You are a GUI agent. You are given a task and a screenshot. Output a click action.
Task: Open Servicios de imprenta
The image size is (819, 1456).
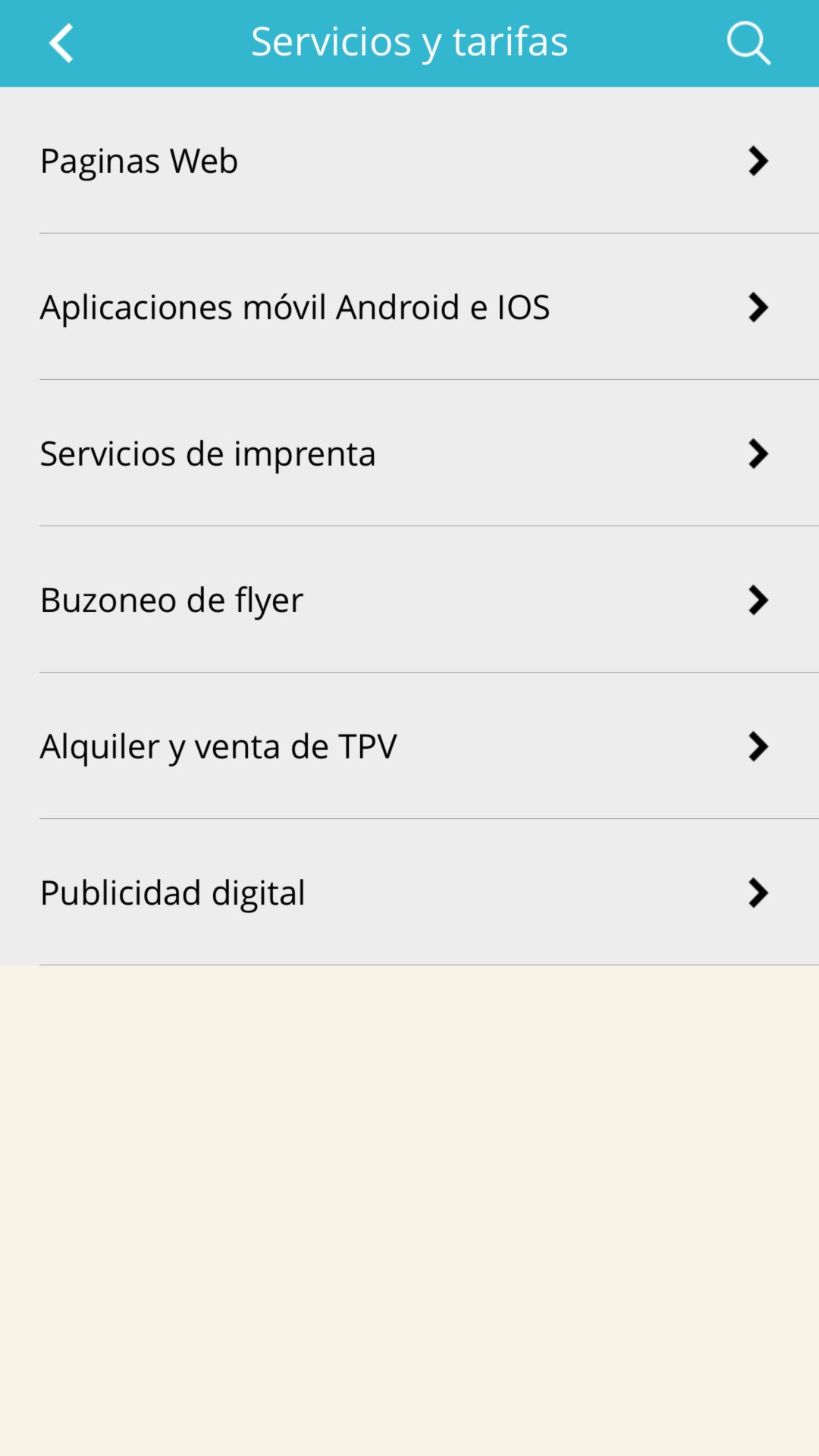pyautogui.click(x=409, y=453)
